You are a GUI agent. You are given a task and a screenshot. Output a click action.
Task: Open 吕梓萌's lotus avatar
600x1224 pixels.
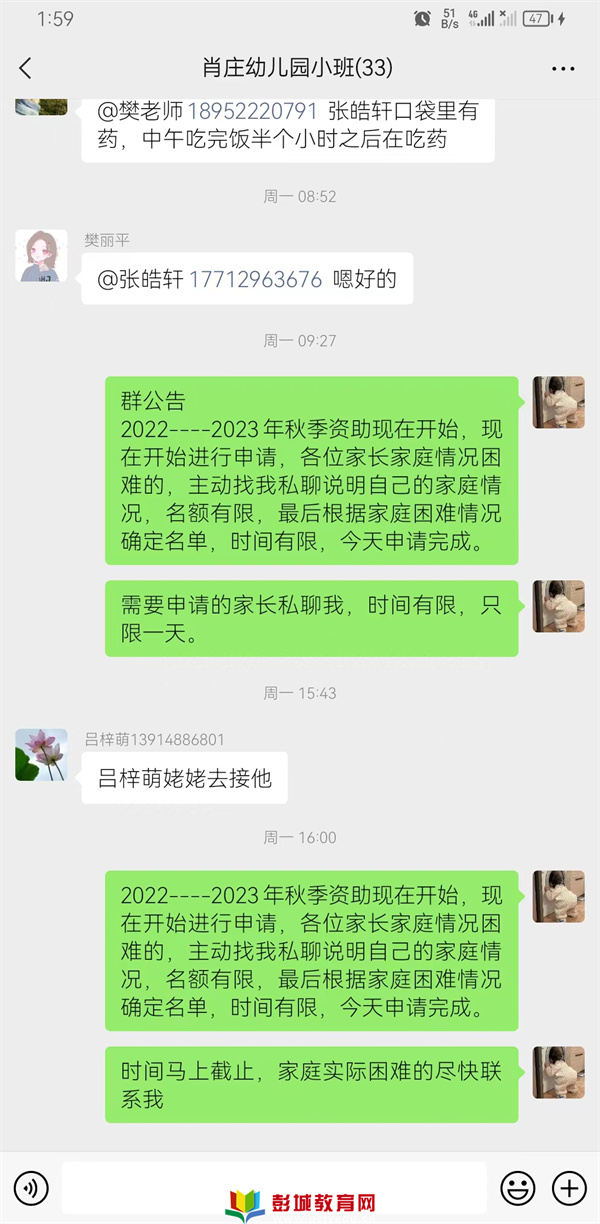[42, 755]
